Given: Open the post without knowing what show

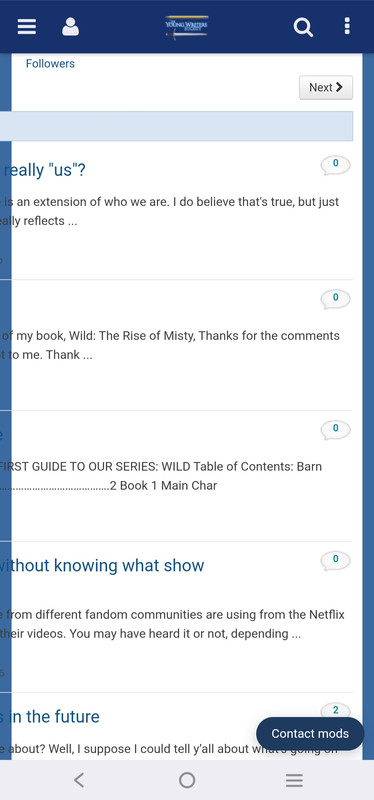Looking at the screenshot, I should (102, 565).
